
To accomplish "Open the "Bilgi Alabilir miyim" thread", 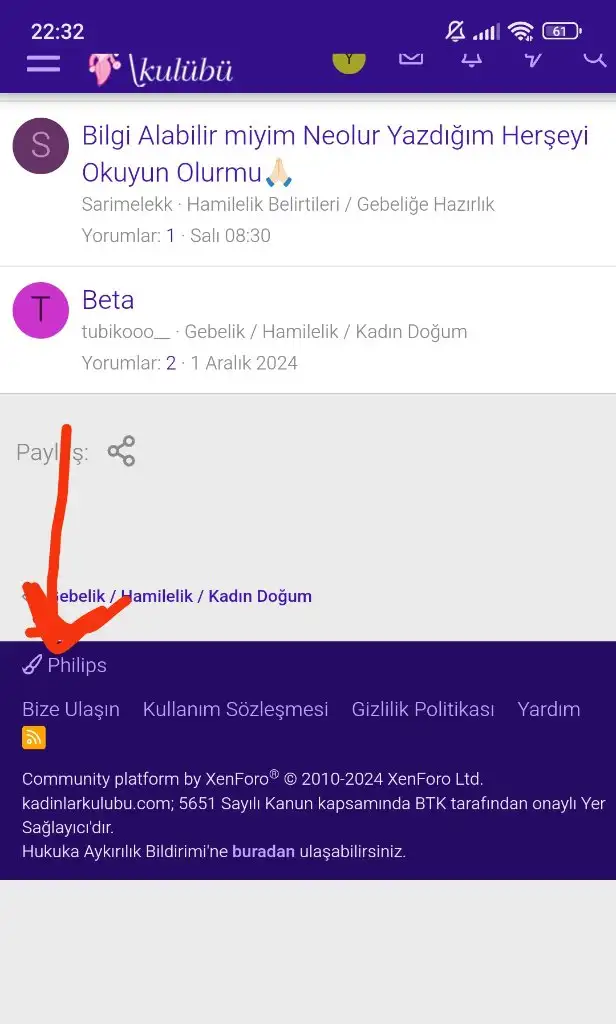I will (x=335, y=154).
